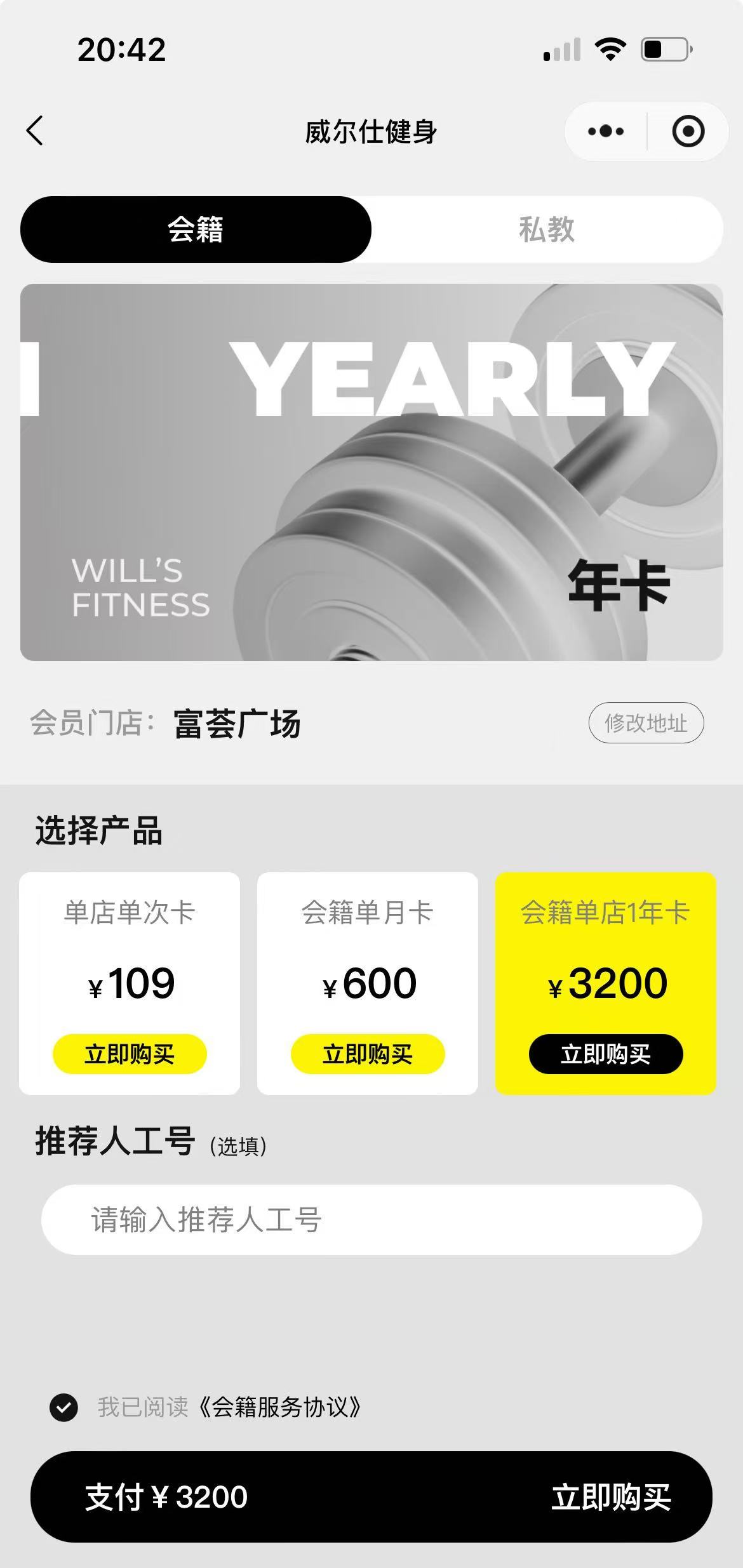The image size is (743, 1568).
Task: Uncheck the 我已阅读 agreement checkbox
Action: pos(64,1407)
